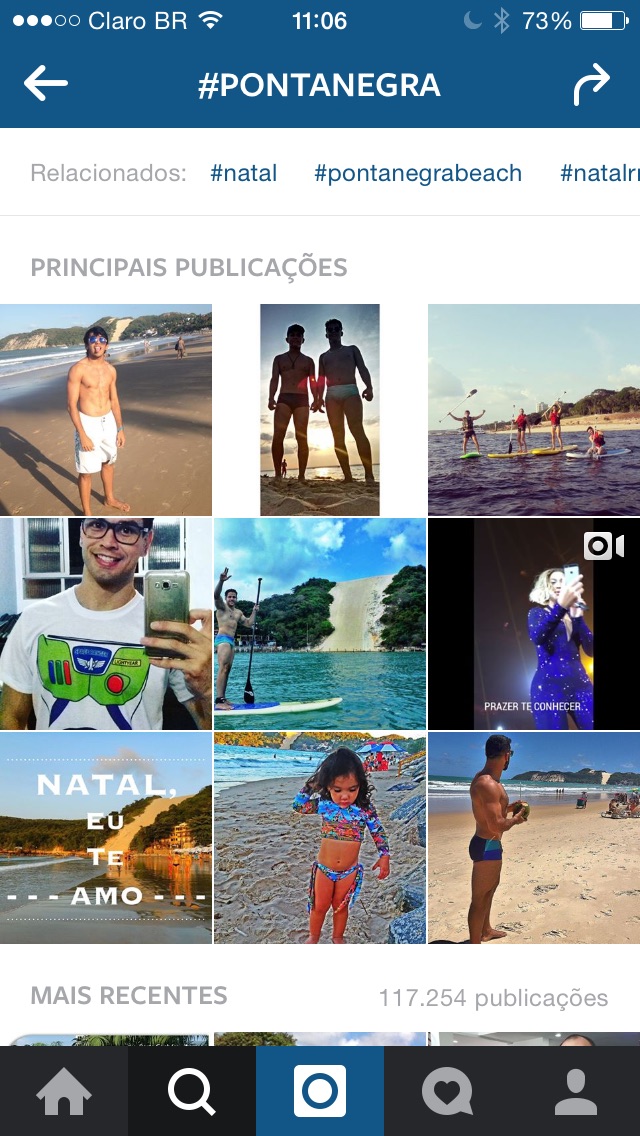This screenshot has width=640, height=1136.
Task: Open the man holding a coconut post
Action: [534, 838]
